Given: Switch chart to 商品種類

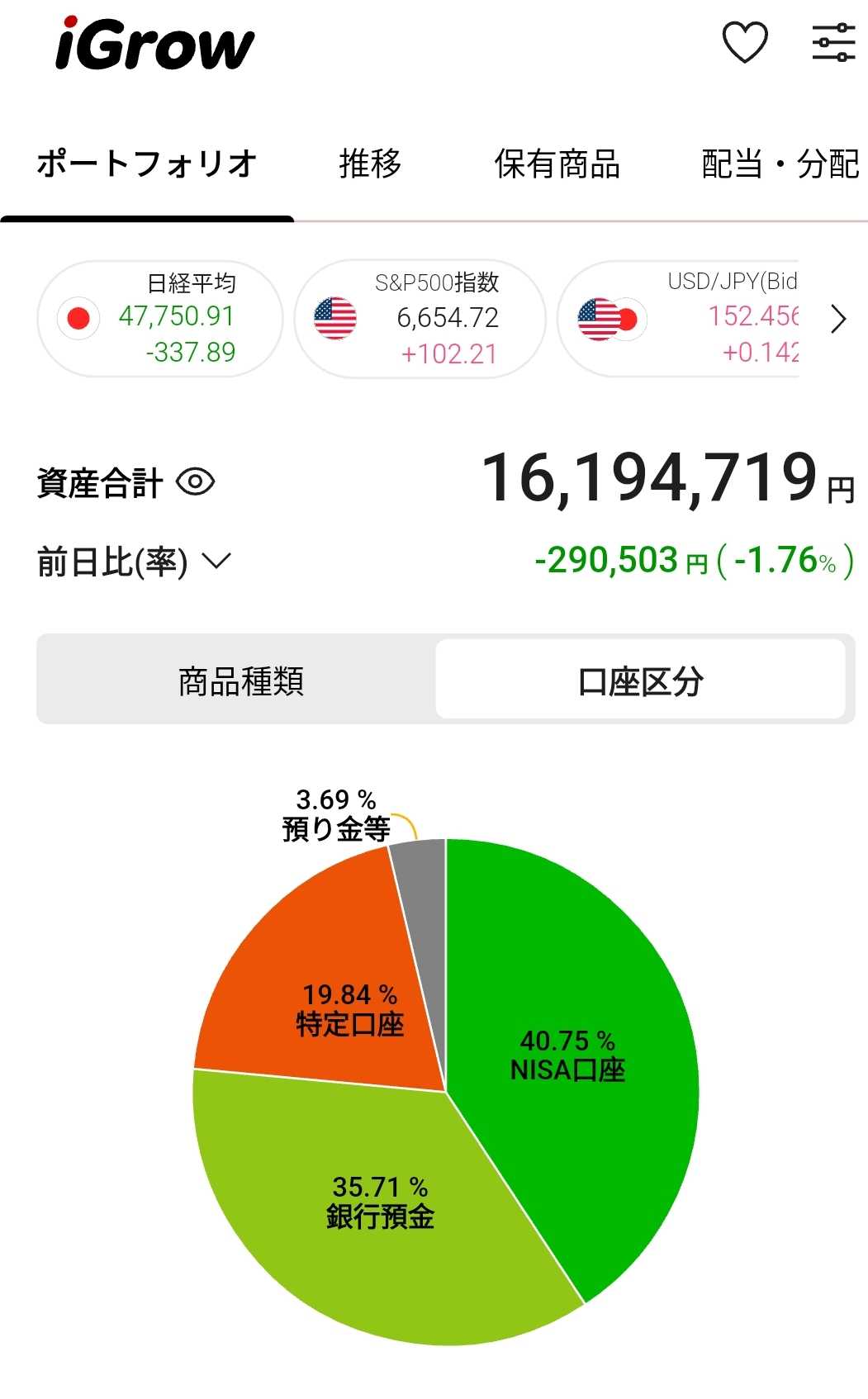Looking at the screenshot, I should (240, 681).
